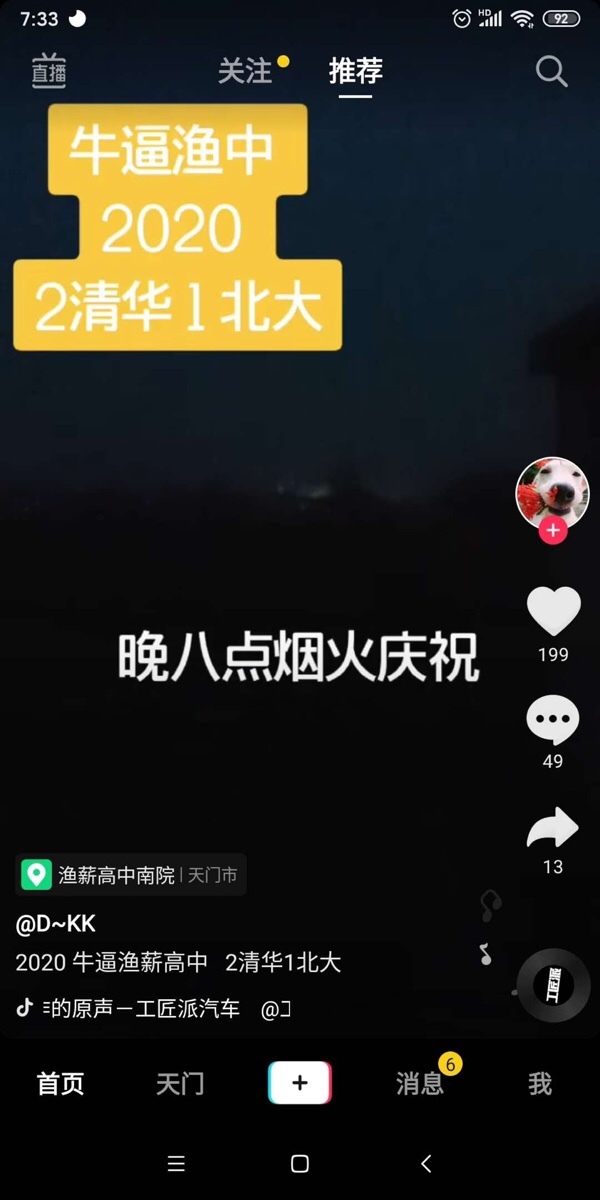600x1200 pixels.
Task: Share this video via the arrow
Action: point(553,827)
